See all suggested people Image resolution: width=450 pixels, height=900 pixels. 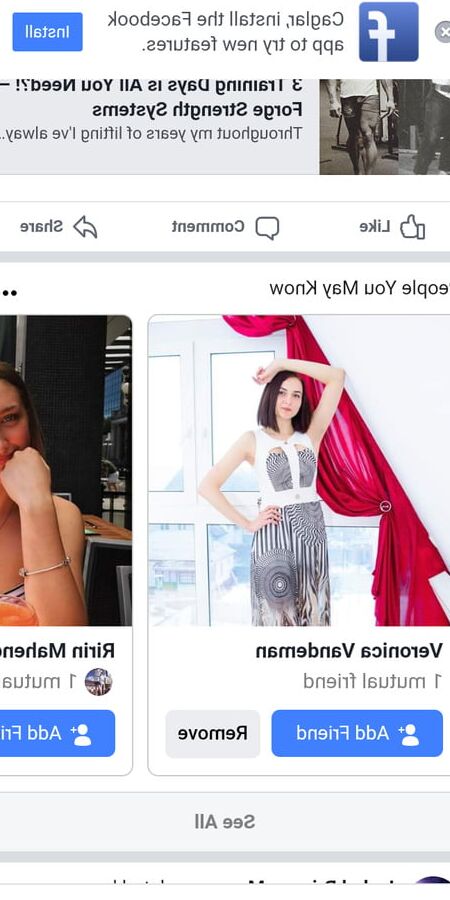click(225, 821)
